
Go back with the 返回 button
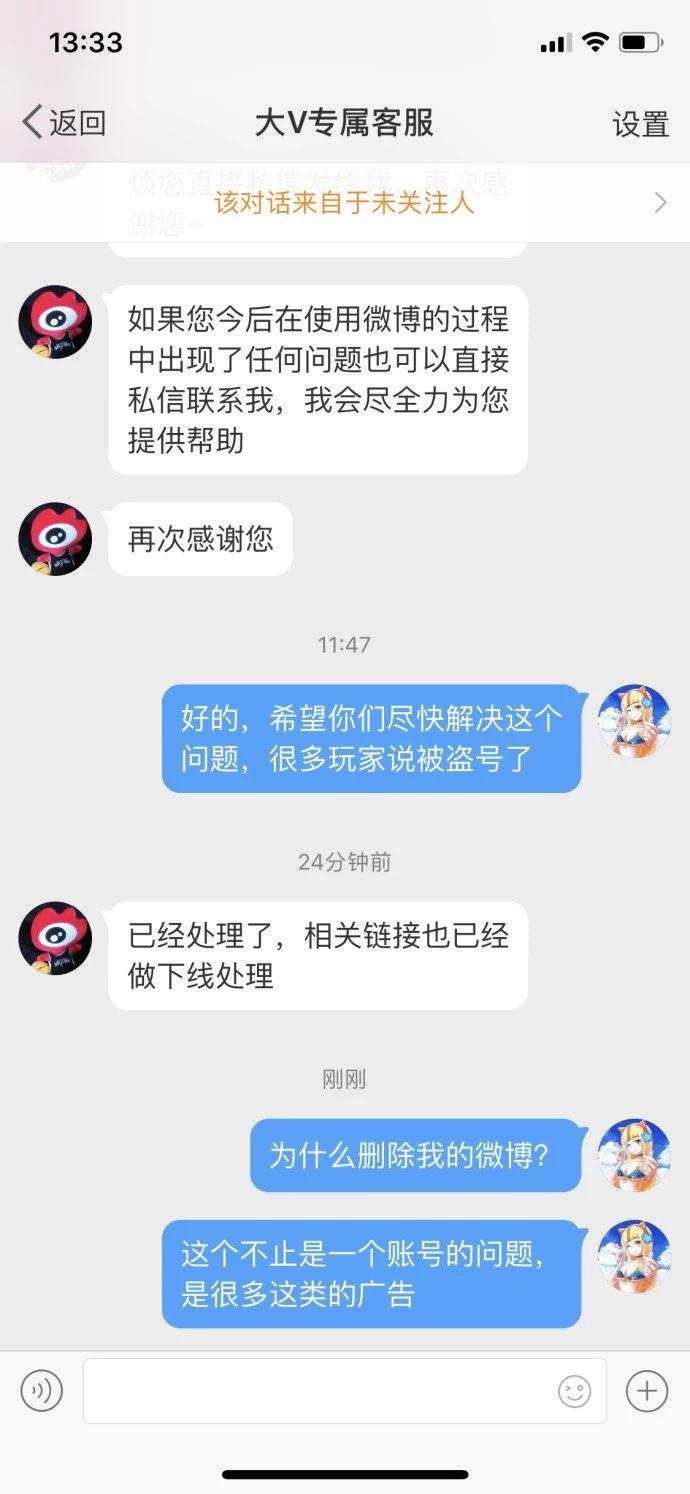point(64,123)
